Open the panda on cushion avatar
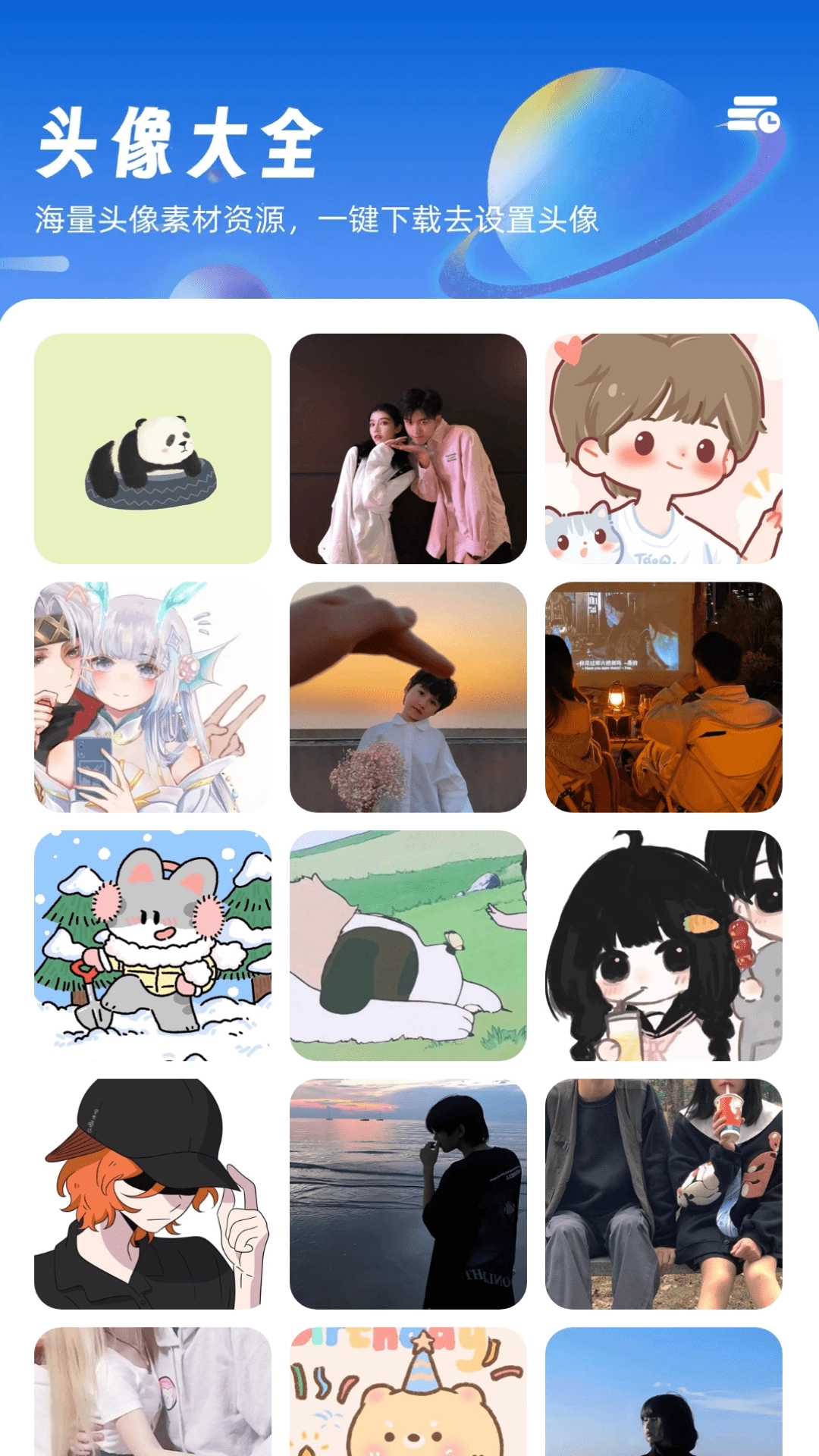 click(152, 448)
